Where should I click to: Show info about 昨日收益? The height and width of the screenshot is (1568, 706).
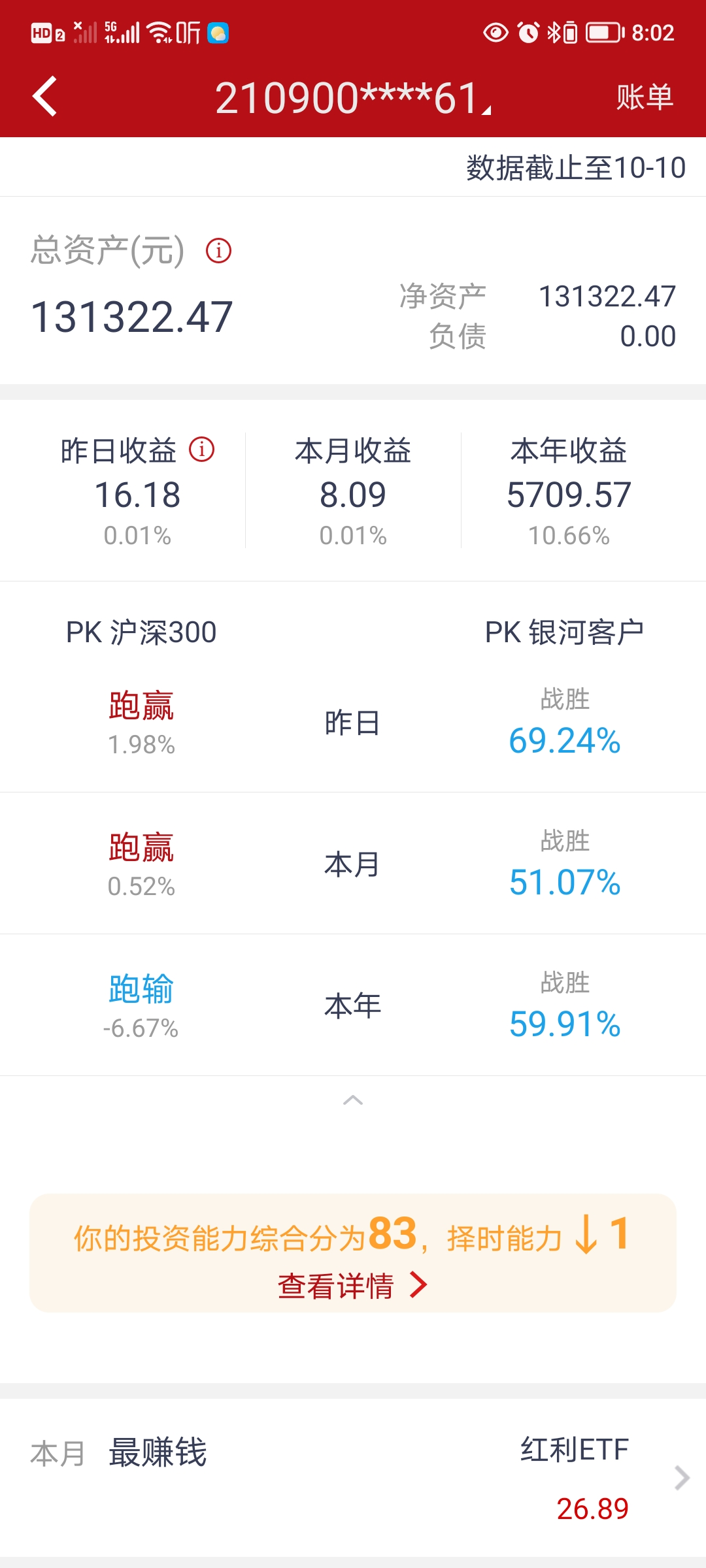[x=202, y=449]
